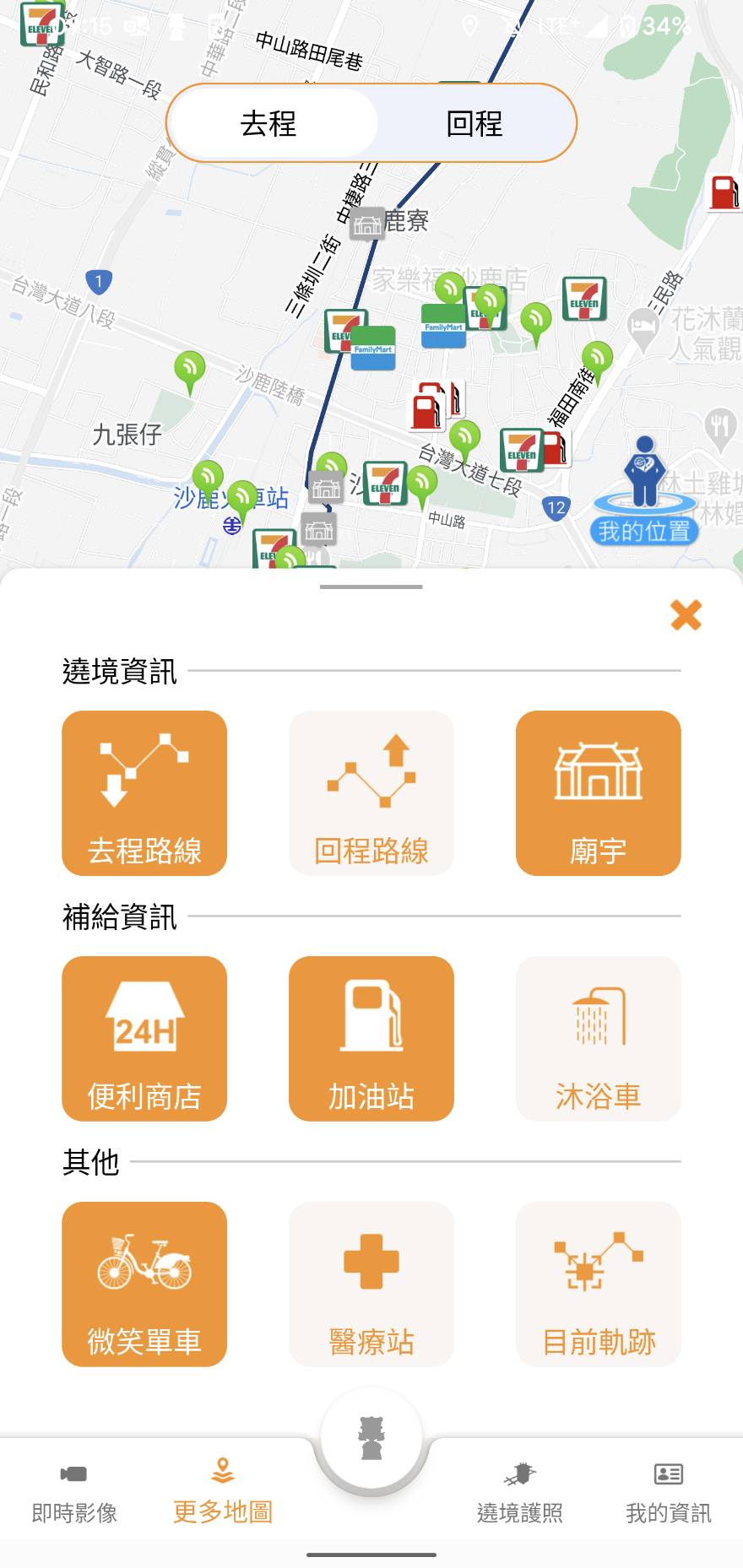743x1568 pixels.
Task: Select the 更多地圖 tab
Action: [223, 1494]
